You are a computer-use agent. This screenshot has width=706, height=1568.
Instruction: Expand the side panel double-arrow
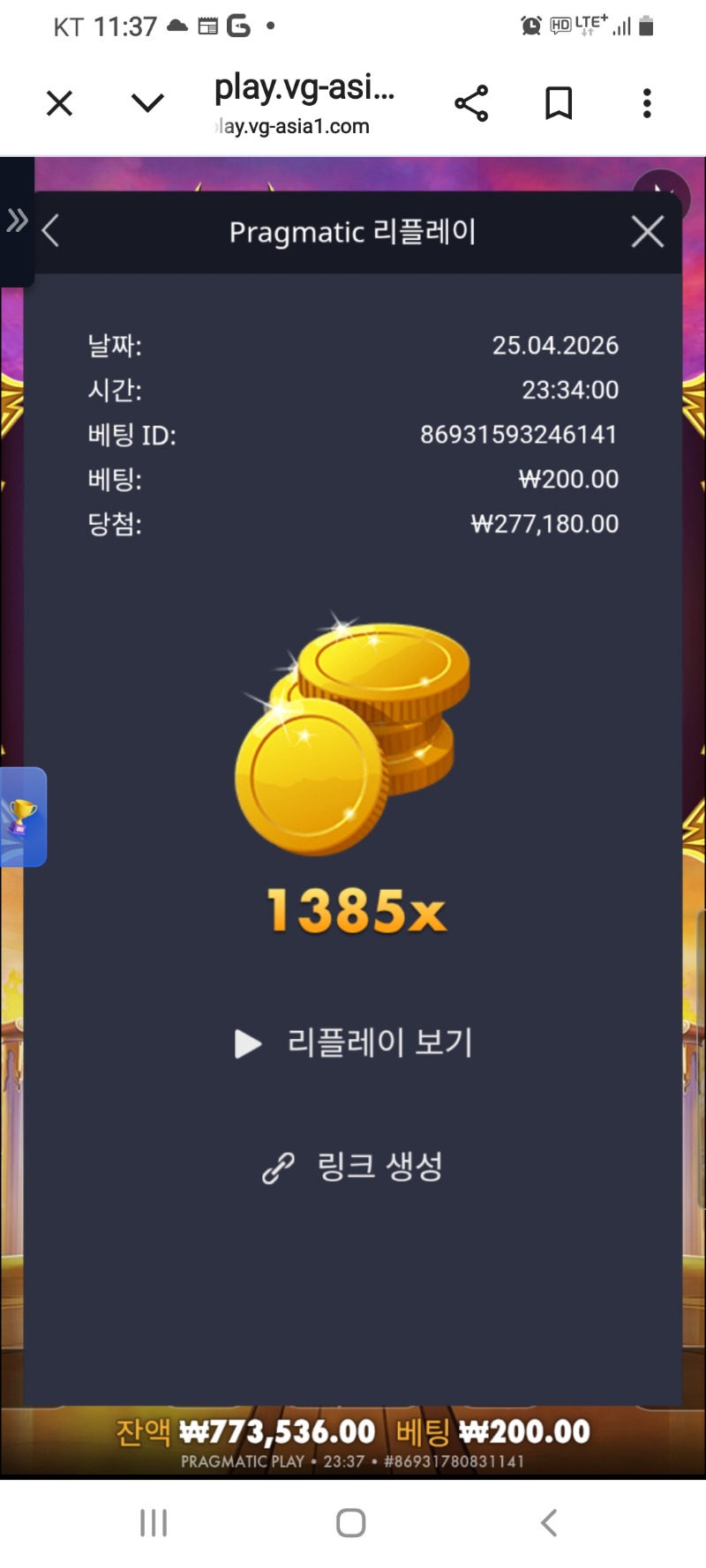(x=17, y=220)
